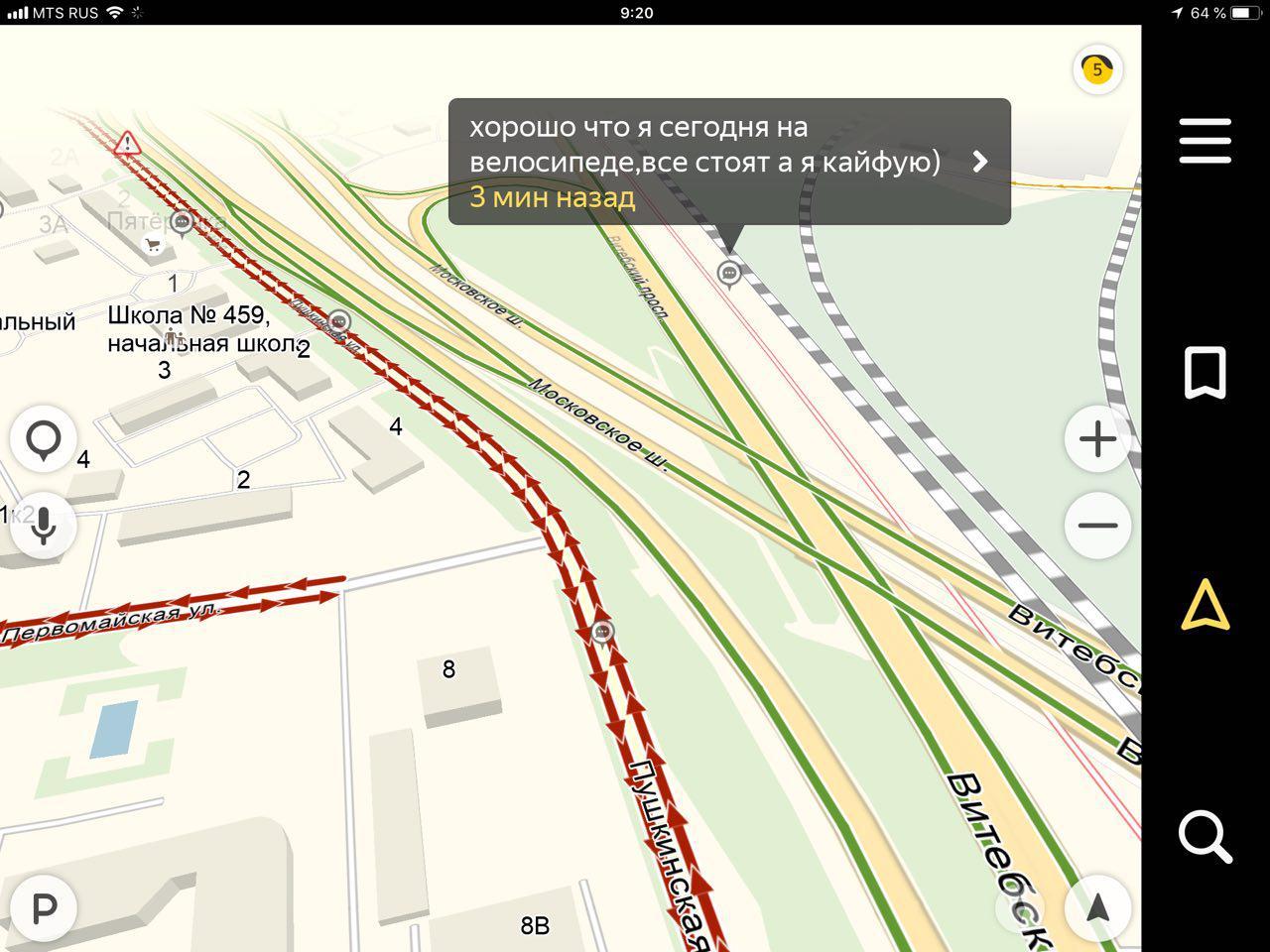Screen dimensions: 1270x952
Task: Center map with the compass arrow button
Action: click(x=1097, y=907)
